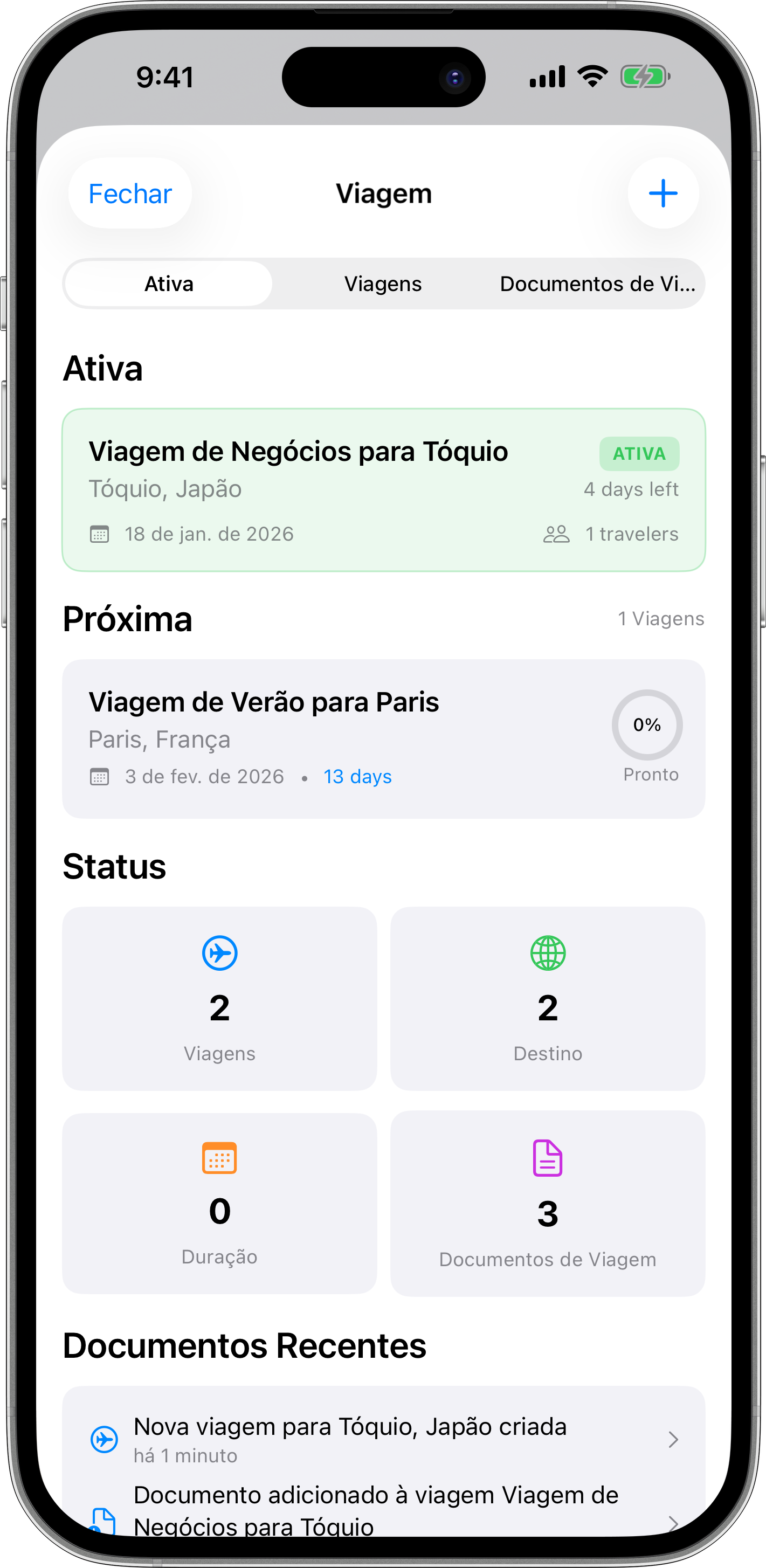Select the ATIVA status badge
The width and height of the screenshot is (766, 1568).
click(x=639, y=453)
